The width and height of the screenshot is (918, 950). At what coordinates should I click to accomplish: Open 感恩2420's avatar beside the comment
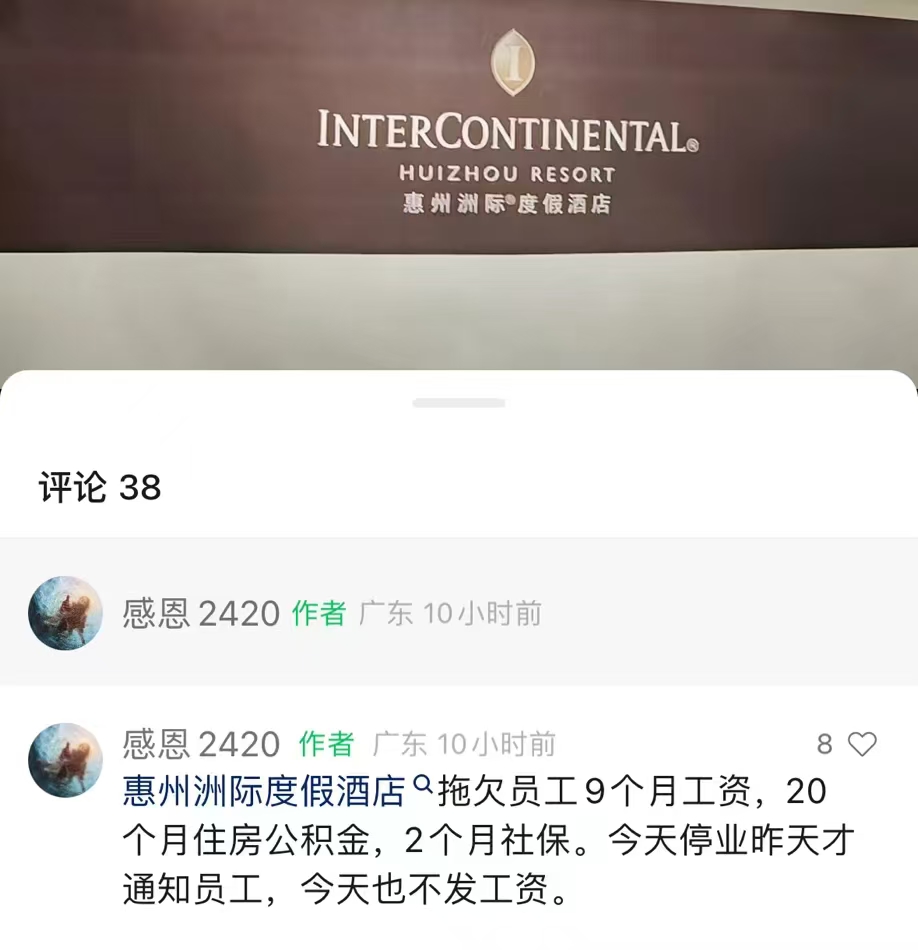click(x=65, y=760)
